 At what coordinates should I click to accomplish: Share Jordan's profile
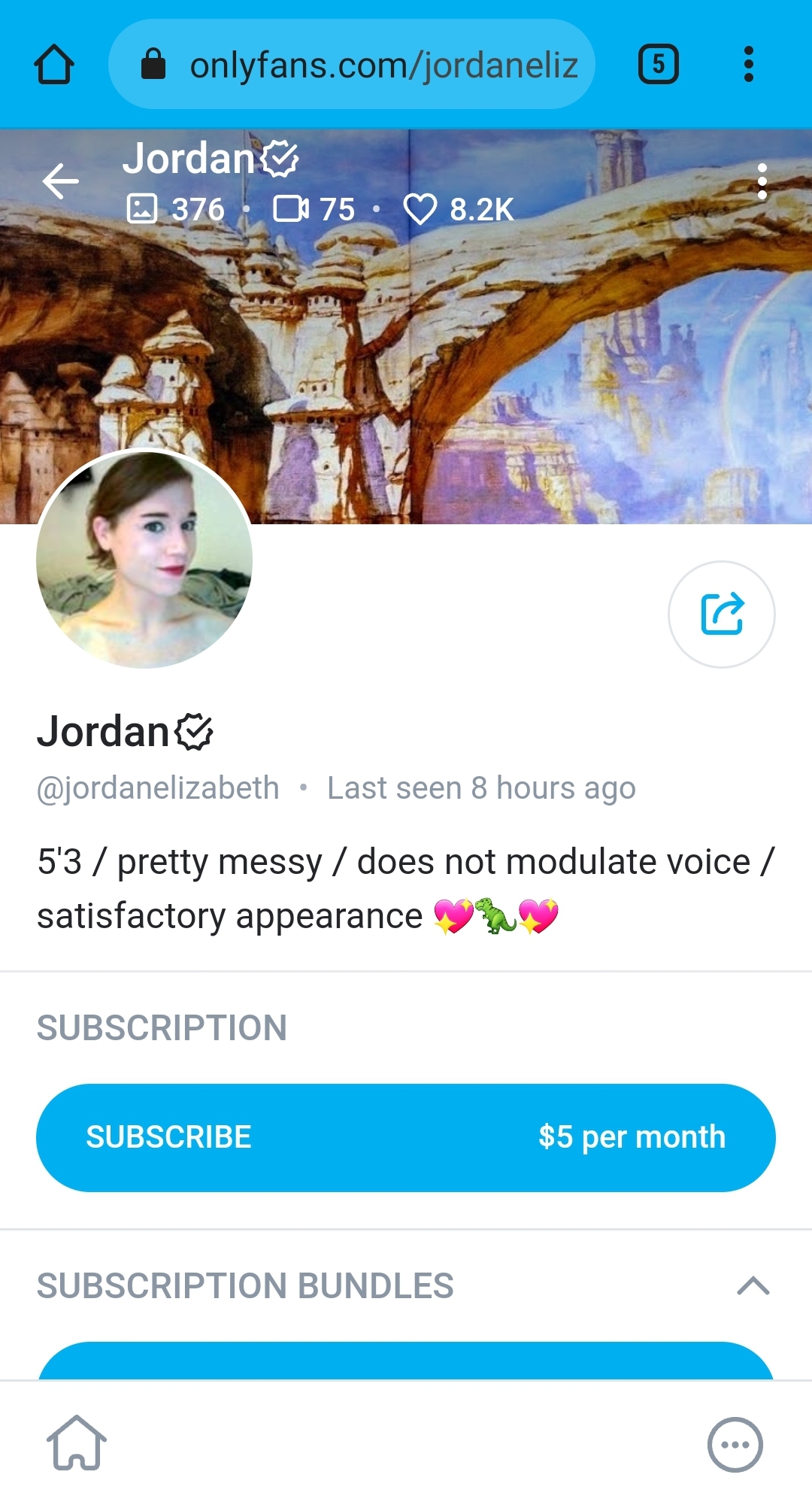tap(722, 614)
